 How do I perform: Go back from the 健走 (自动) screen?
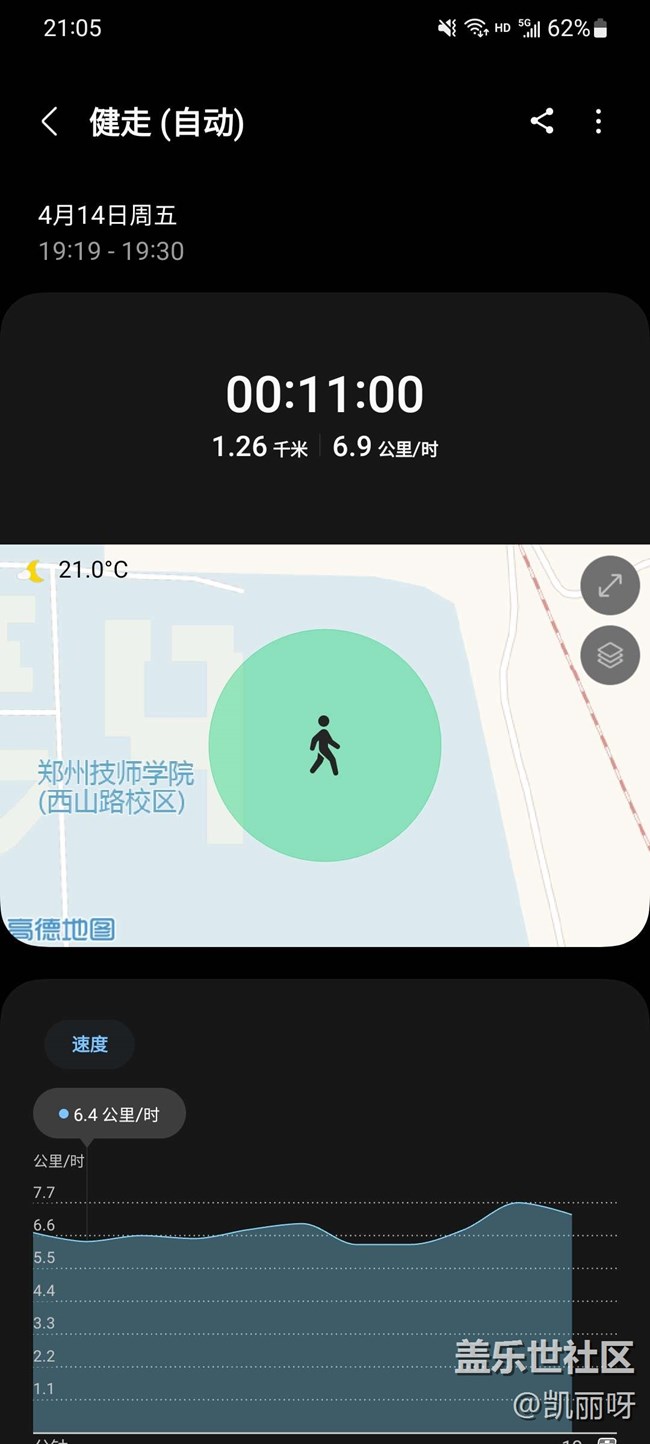[x=49, y=122]
